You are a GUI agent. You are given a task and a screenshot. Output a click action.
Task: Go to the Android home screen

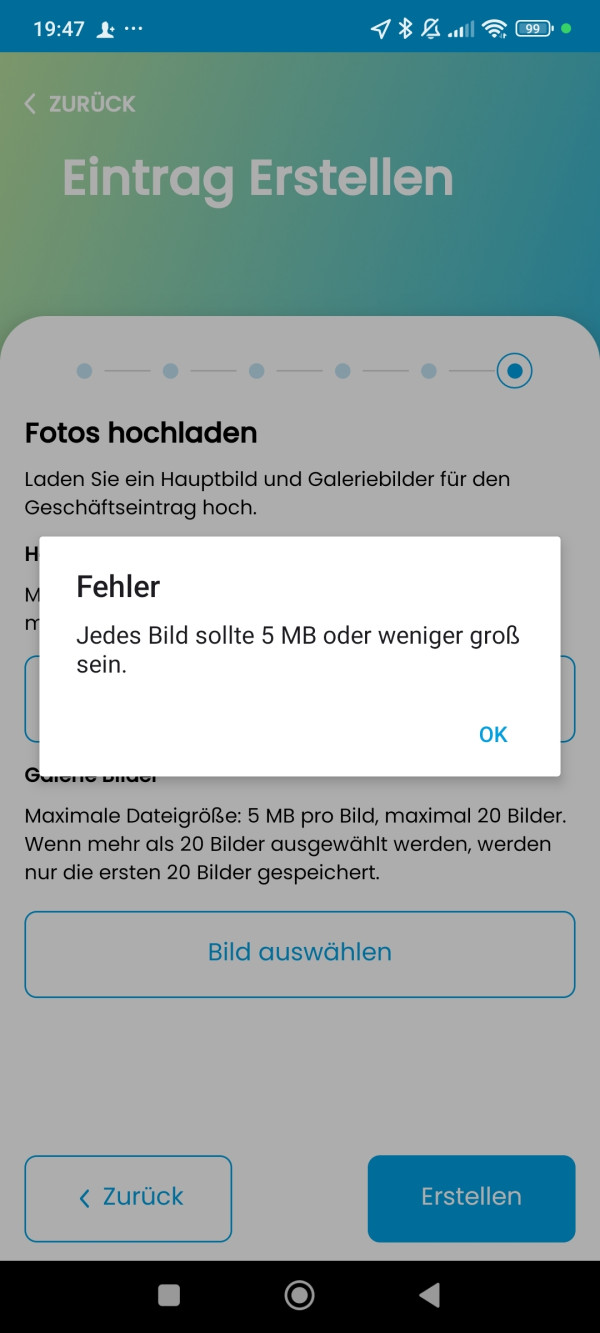point(299,1296)
